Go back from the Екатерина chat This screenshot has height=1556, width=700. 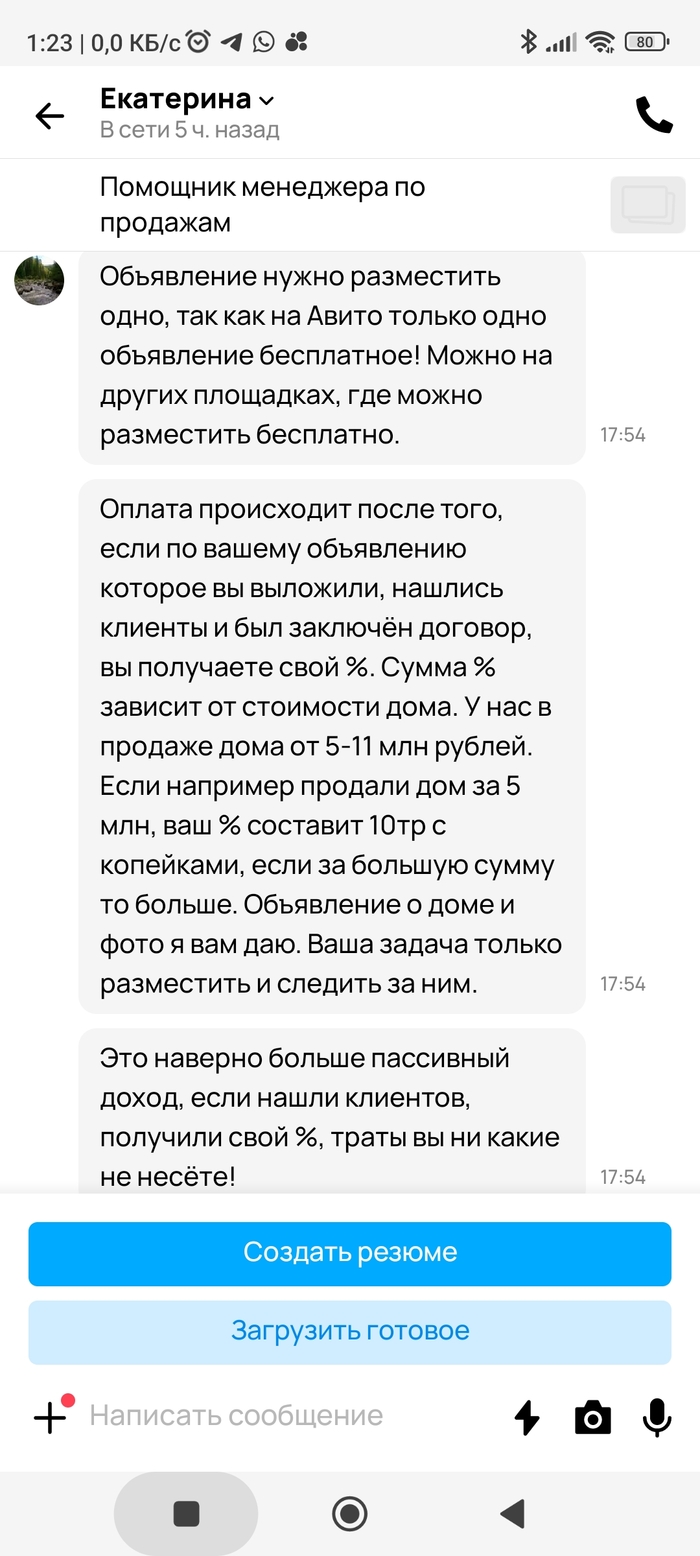click(x=49, y=116)
